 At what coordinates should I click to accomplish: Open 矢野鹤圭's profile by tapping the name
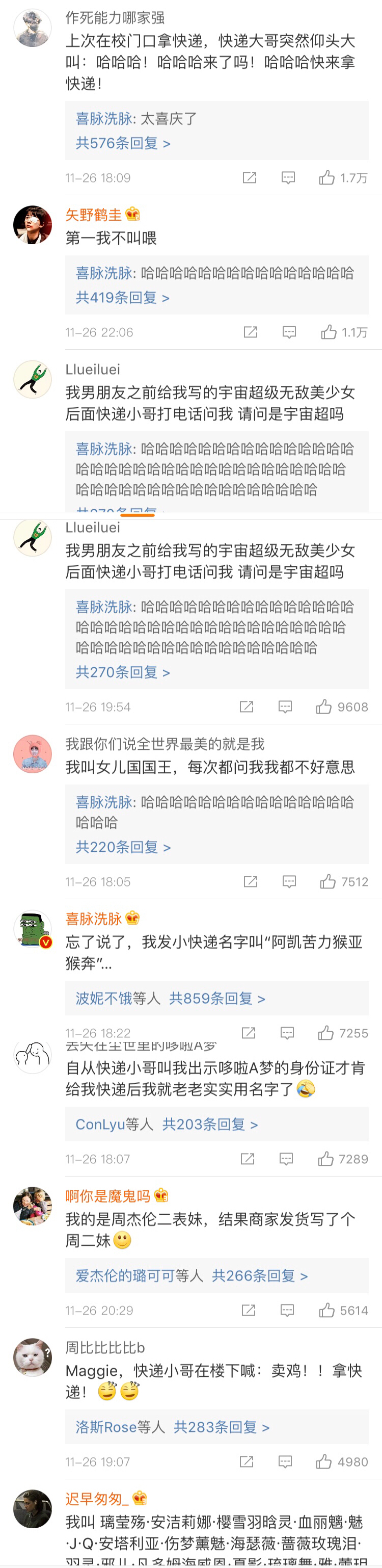point(94,215)
